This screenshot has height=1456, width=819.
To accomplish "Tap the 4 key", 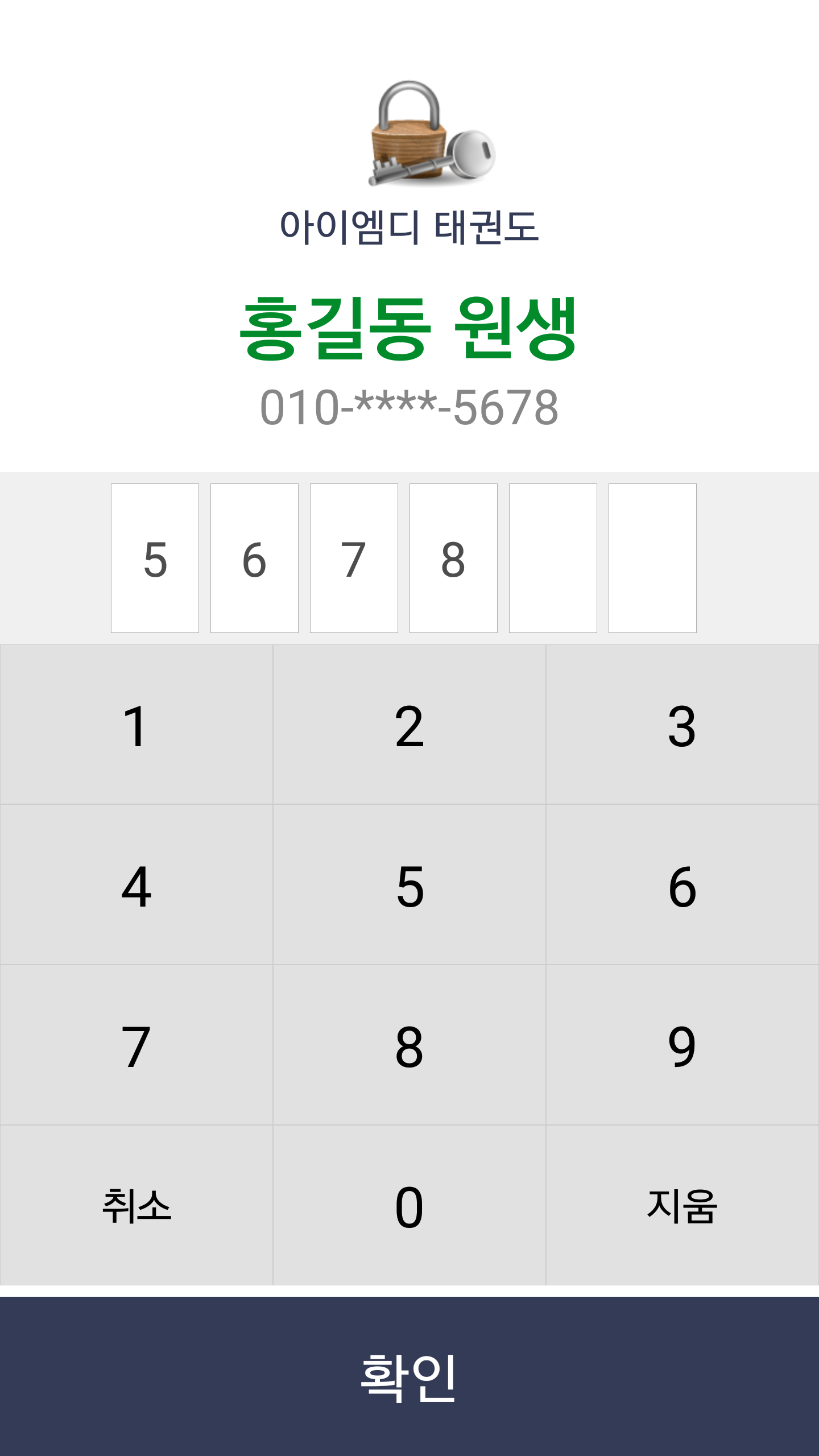I will coord(136,886).
